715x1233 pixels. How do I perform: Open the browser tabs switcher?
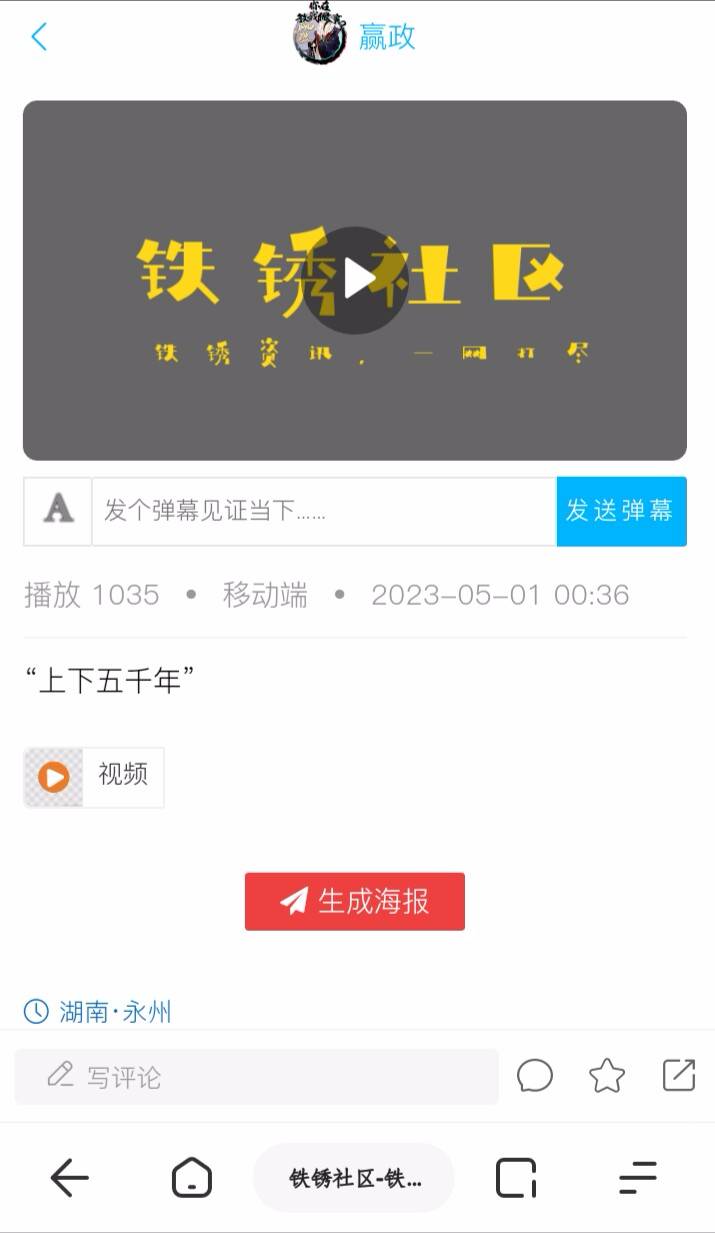tap(516, 1178)
